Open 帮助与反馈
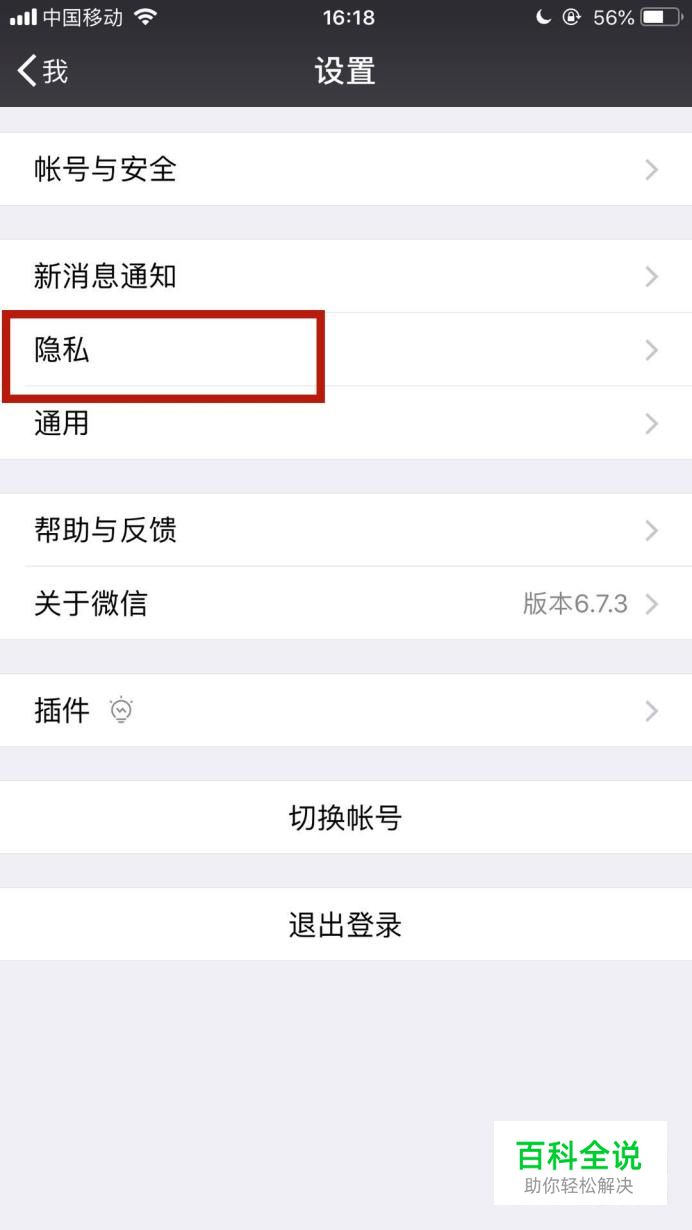This screenshot has width=692, height=1230. tap(346, 530)
